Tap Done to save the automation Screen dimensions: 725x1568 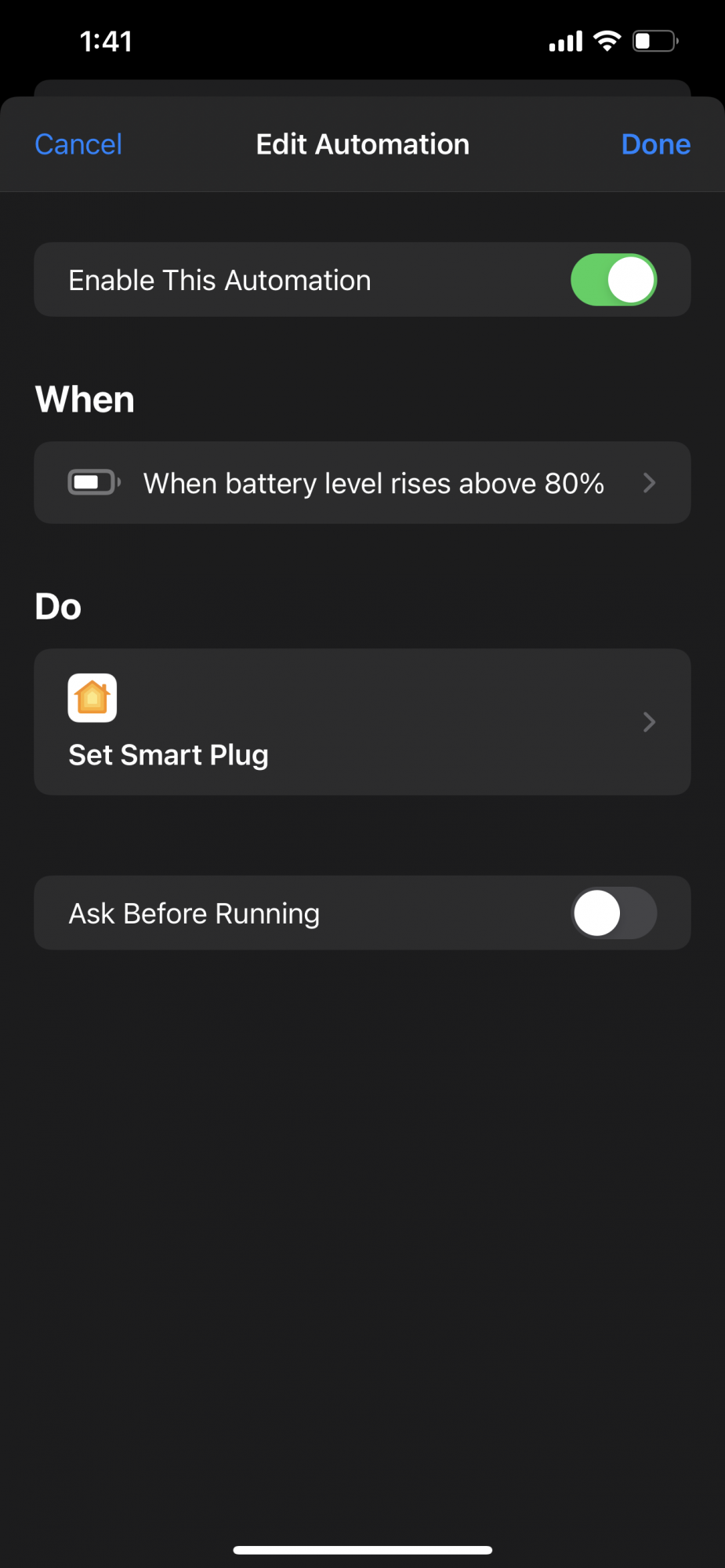[x=655, y=144]
